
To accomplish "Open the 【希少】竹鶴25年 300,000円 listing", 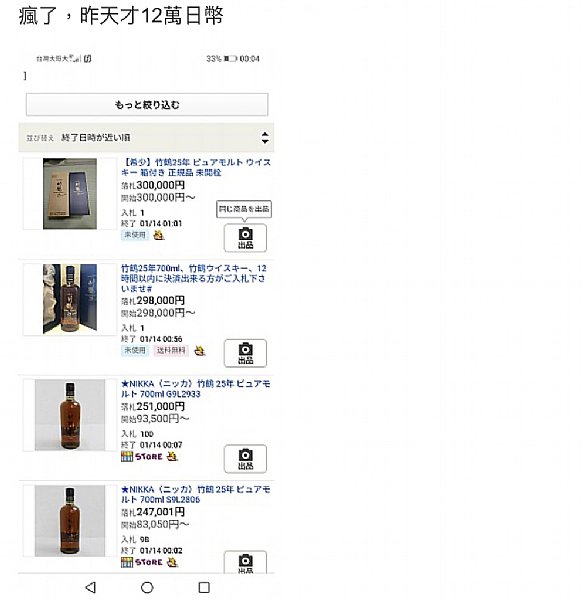I will click(196, 167).
